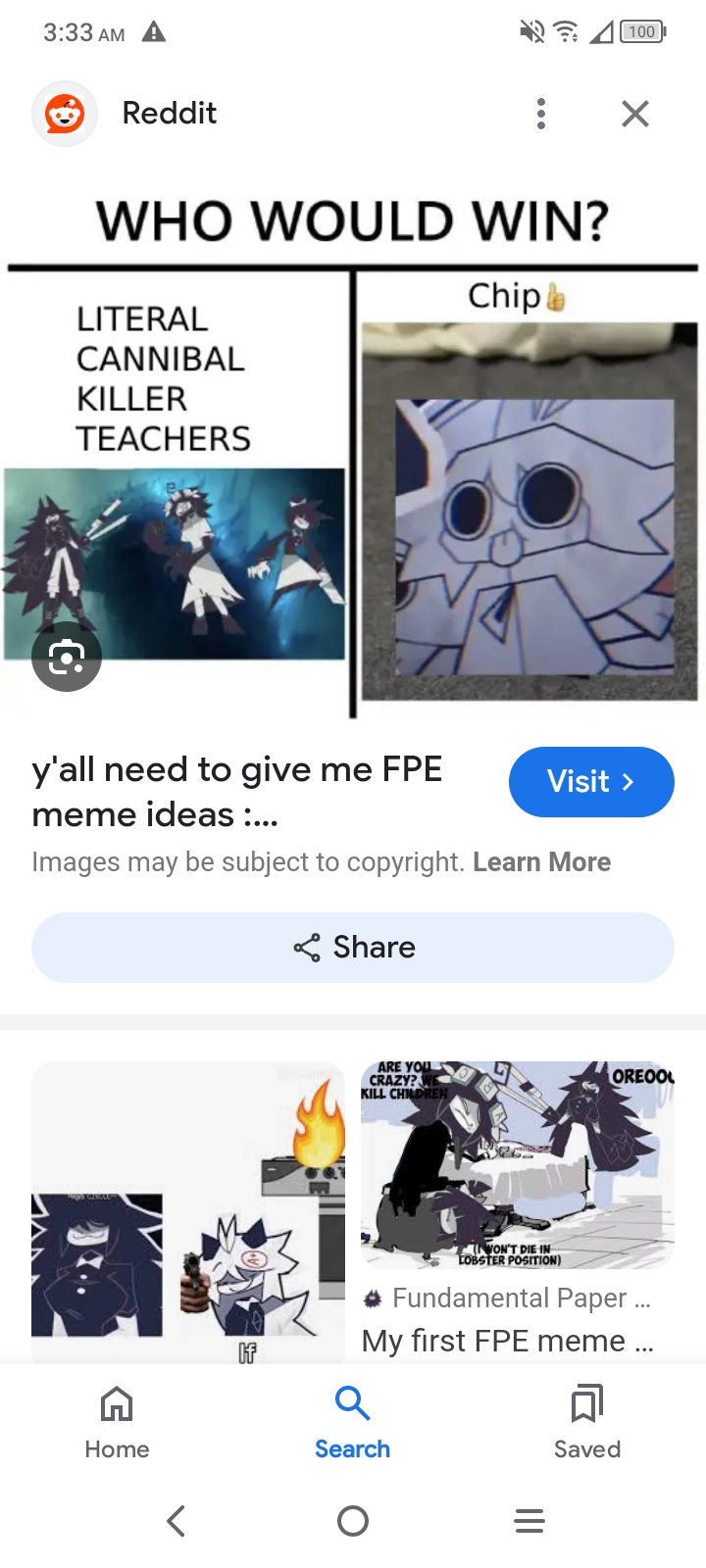This screenshot has height=1568, width=706.
Task: Open the "My first FPE meme" result
Action: click(x=507, y=1340)
